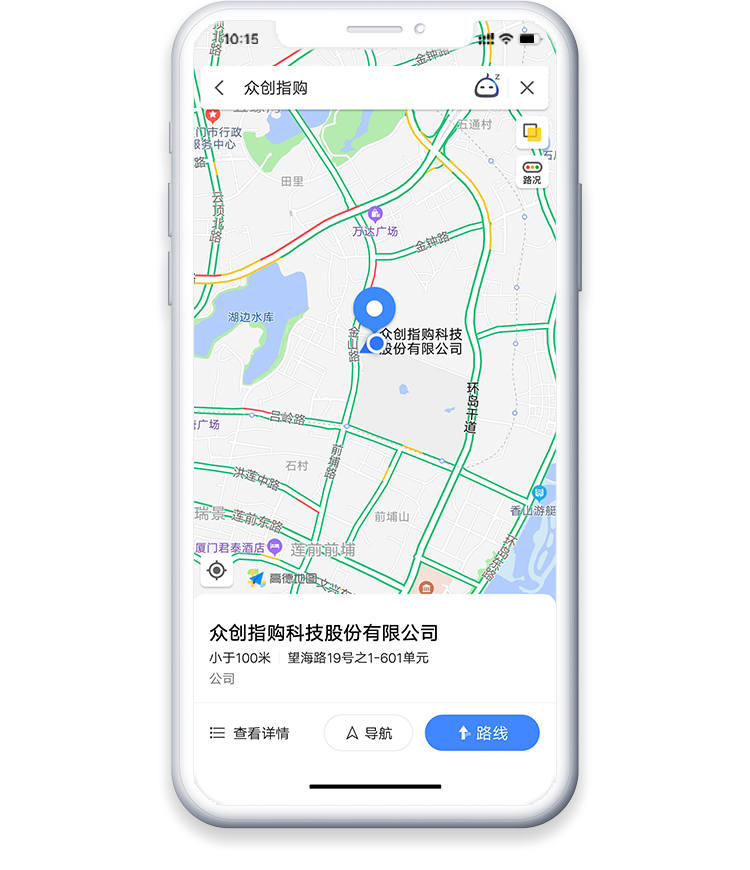Open 查看详情 for the company
Image resolution: width=750 pixels, height=870 pixels.
click(x=250, y=733)
